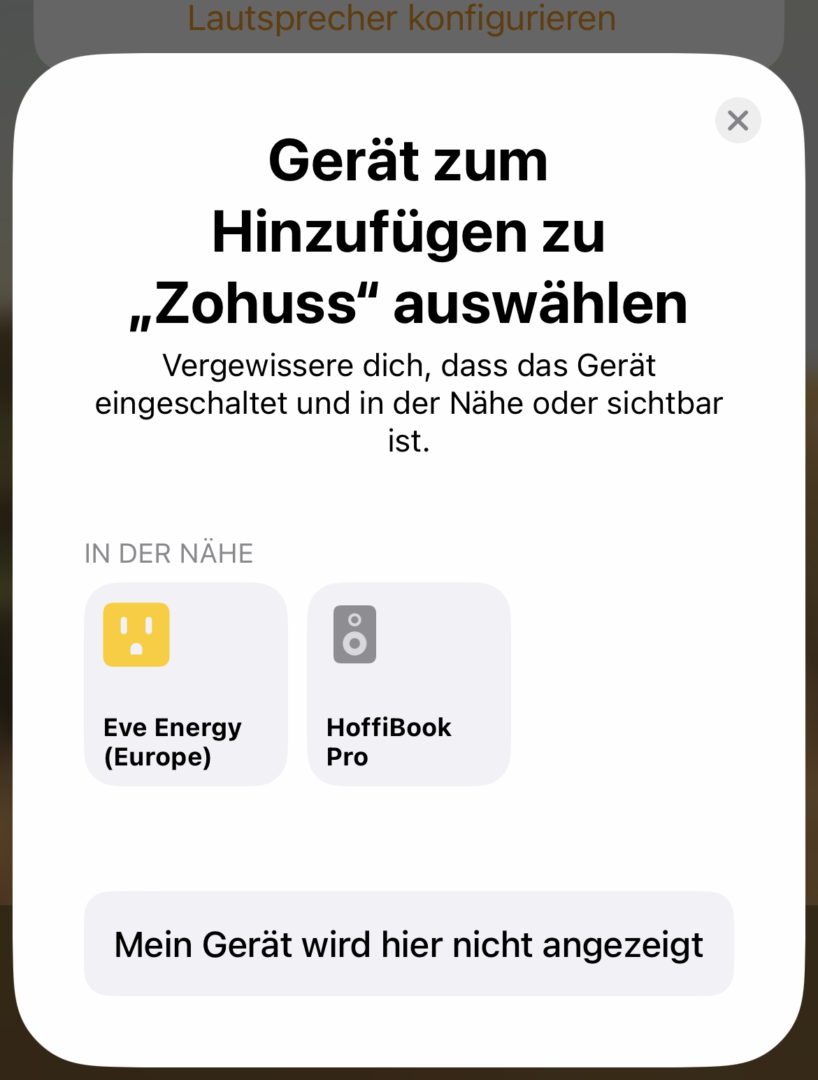The width and height of the screenshot is (818, 1080).
Task: Select the speaker accessory for pairing
Action: coord(408,684)
